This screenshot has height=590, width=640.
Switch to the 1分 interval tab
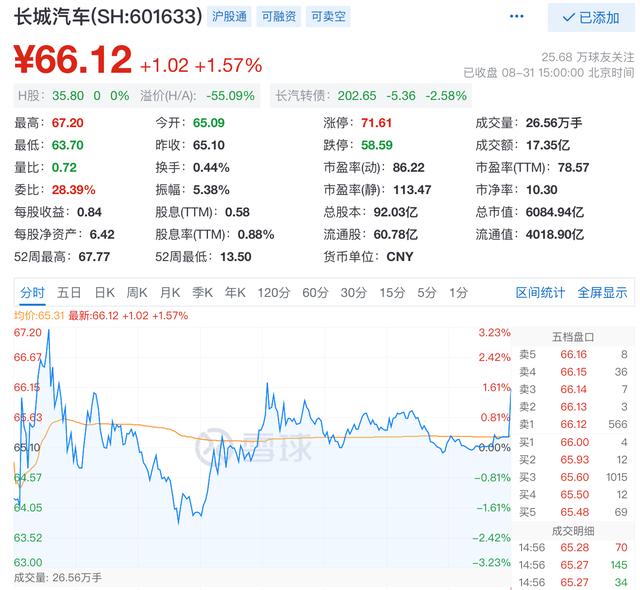click(x=458, y=293)
